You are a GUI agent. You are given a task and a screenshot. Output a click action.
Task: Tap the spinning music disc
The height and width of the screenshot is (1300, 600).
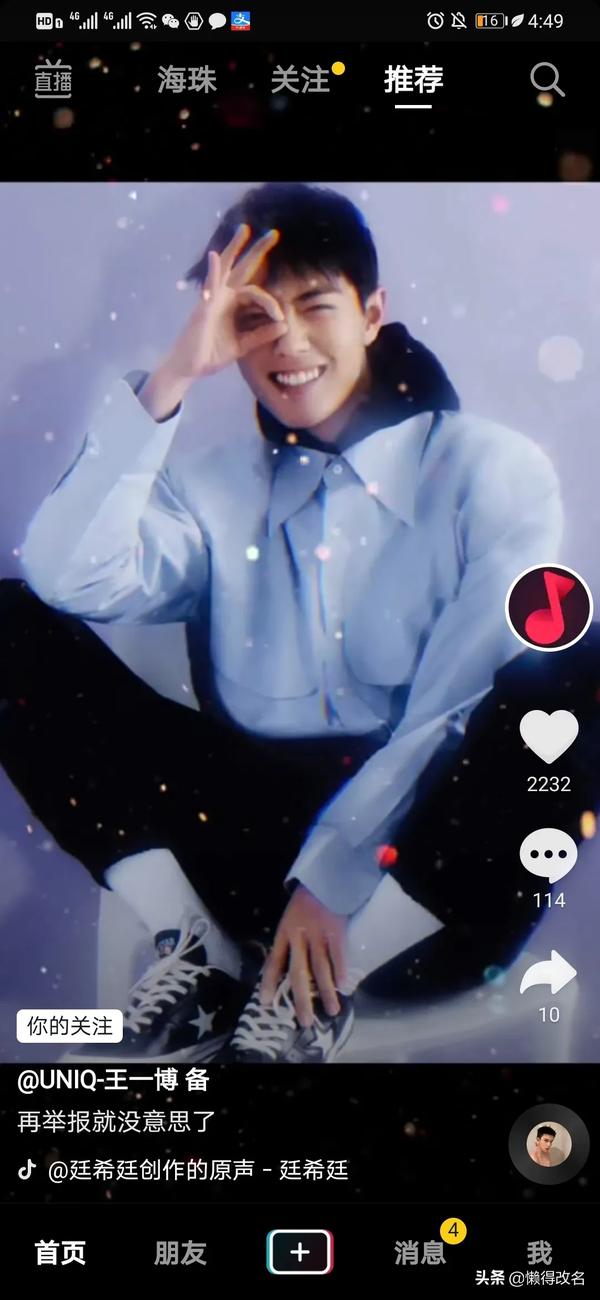click(x=549, y=1144)
